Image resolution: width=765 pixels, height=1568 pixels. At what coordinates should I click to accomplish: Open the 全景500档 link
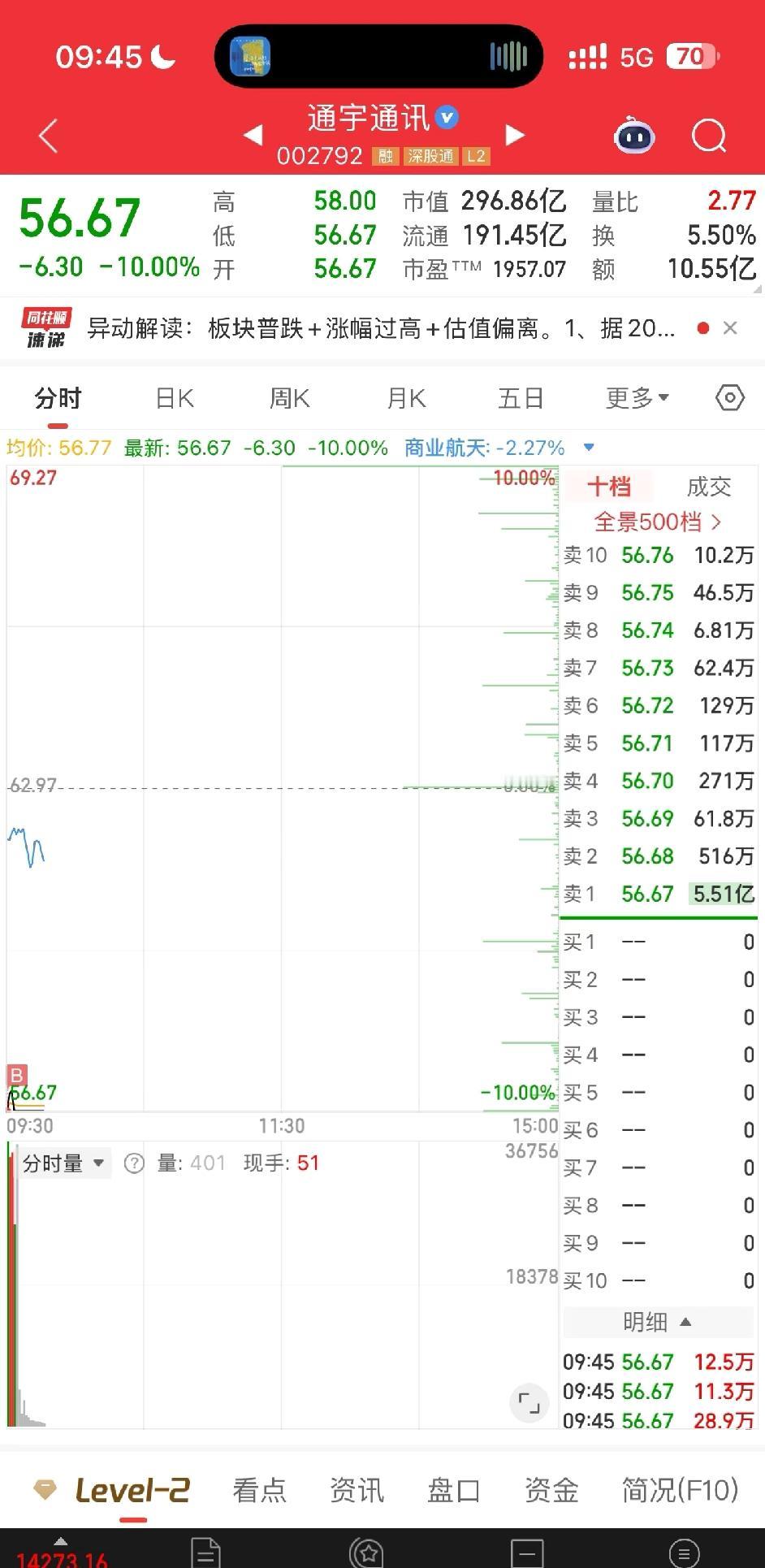(x=657, y=522)
